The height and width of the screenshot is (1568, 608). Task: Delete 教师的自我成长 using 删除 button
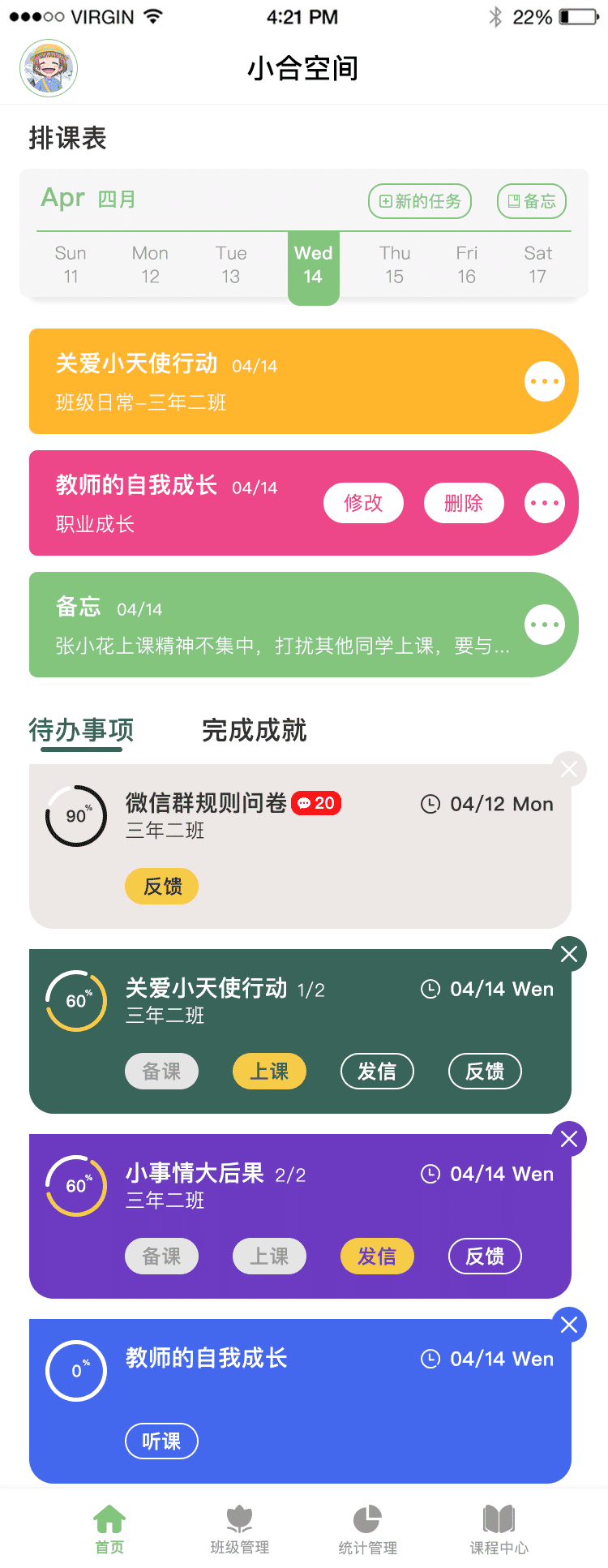coord(464,503)
